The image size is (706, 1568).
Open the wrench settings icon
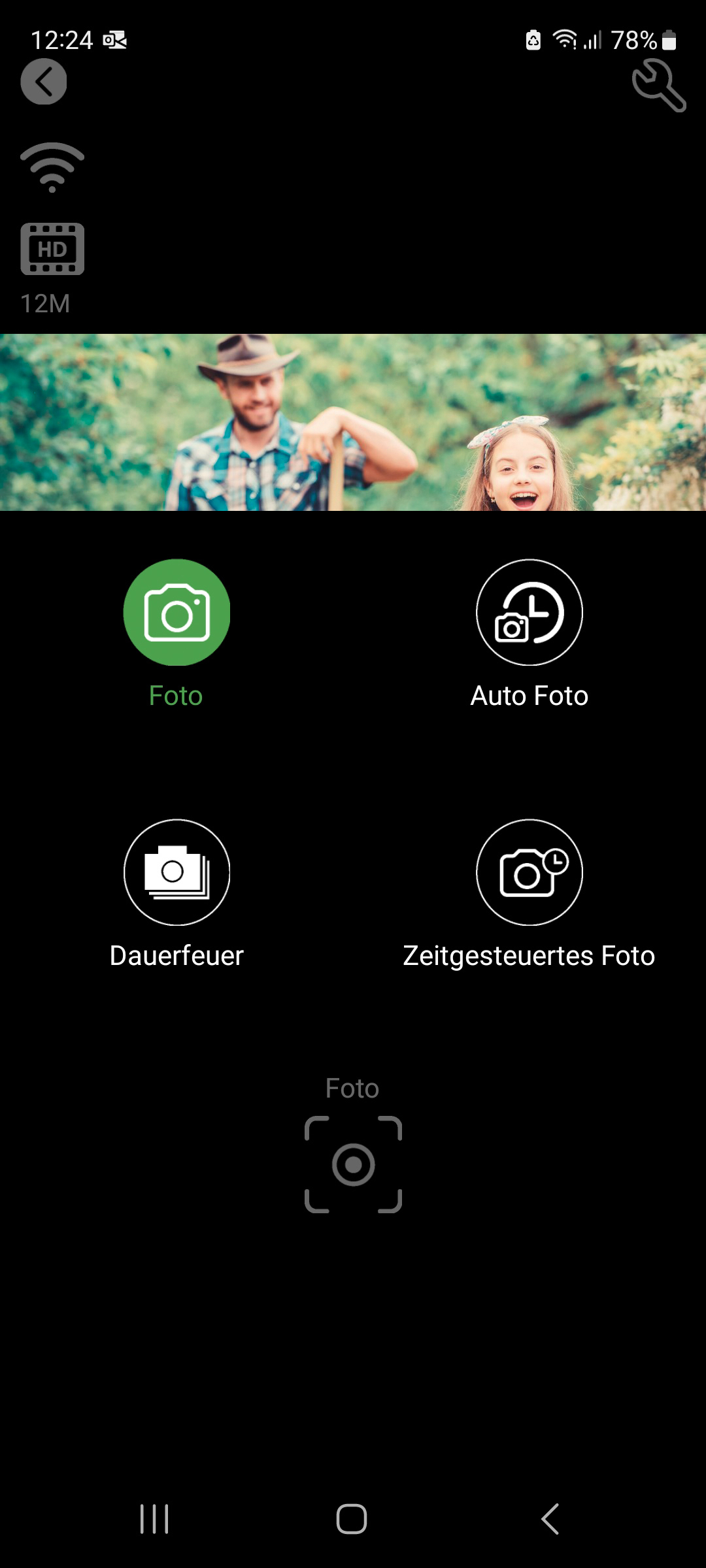(658, 85)
